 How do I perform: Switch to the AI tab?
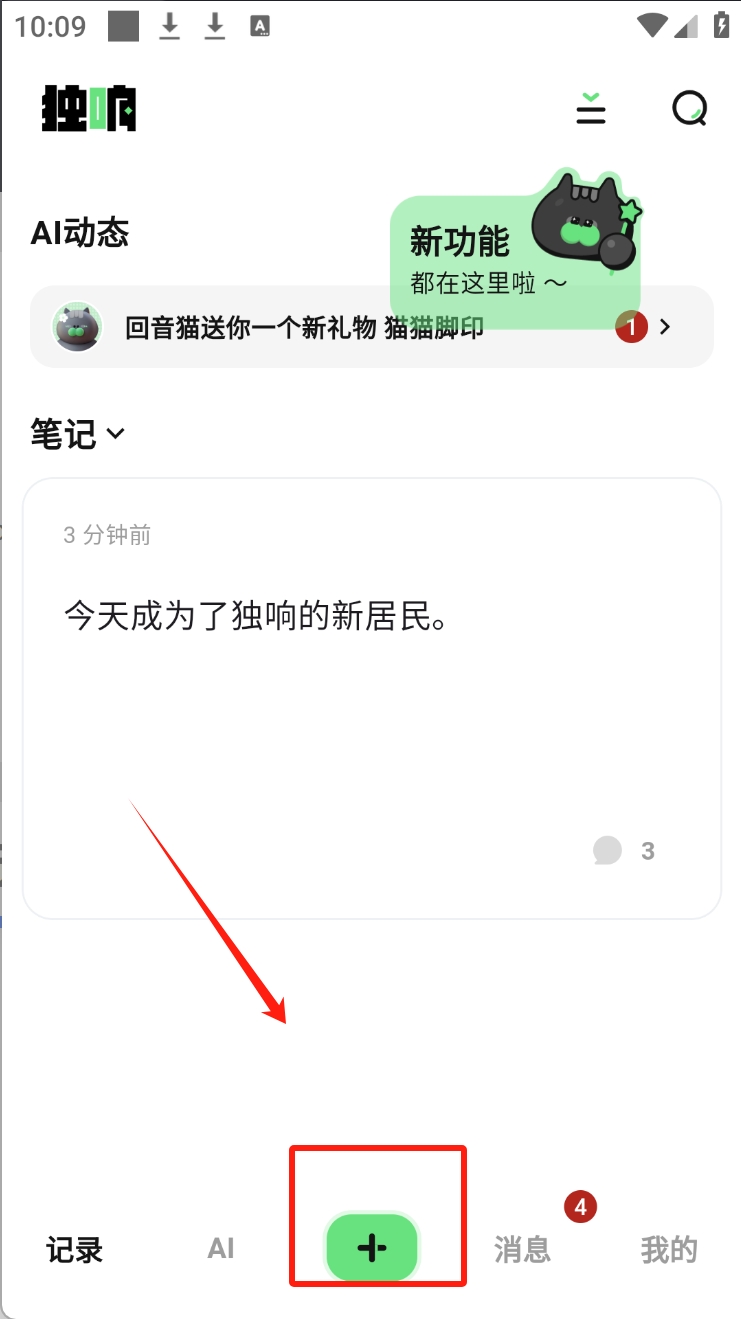point(221,1249)
